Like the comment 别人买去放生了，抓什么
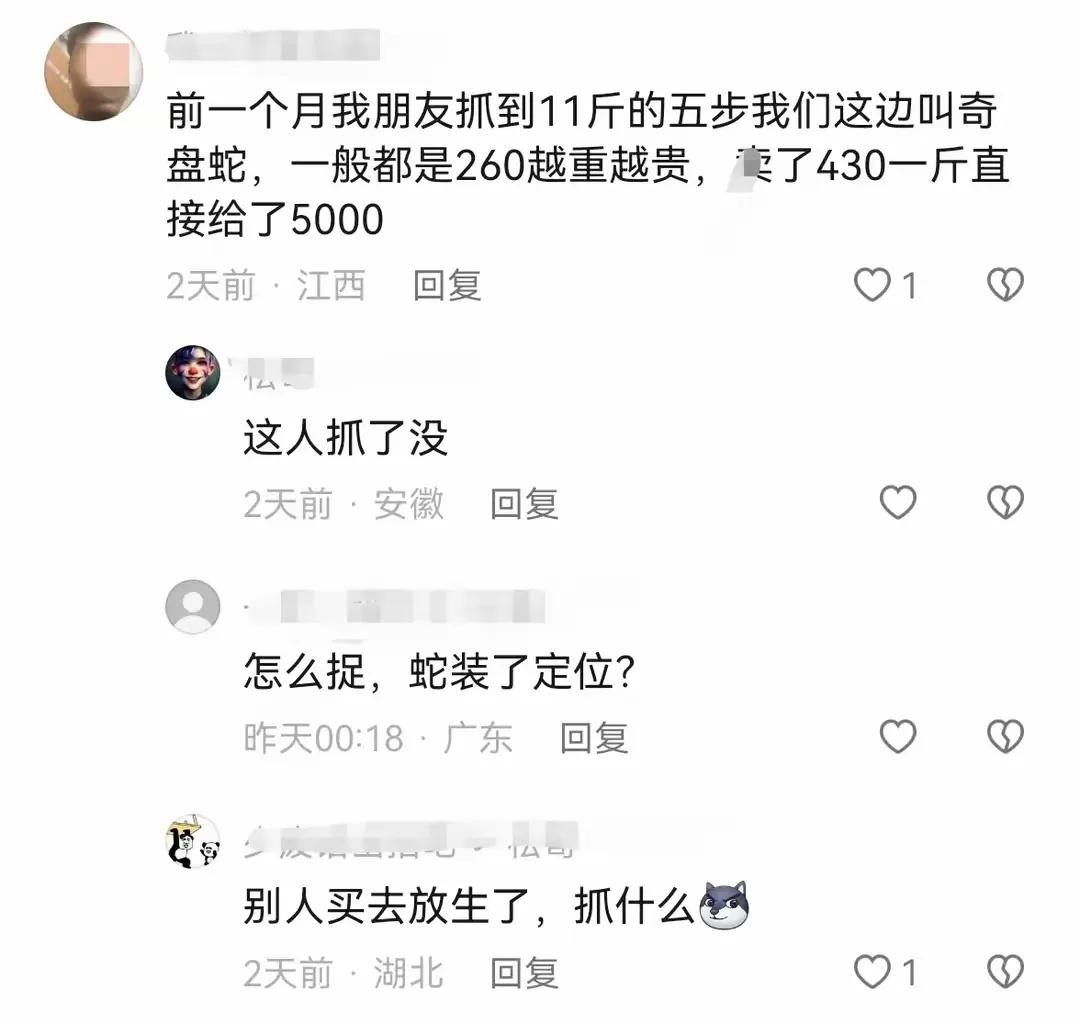Image resolution: width=1080 pixels, height=1024 pixels. coord(872,971)
